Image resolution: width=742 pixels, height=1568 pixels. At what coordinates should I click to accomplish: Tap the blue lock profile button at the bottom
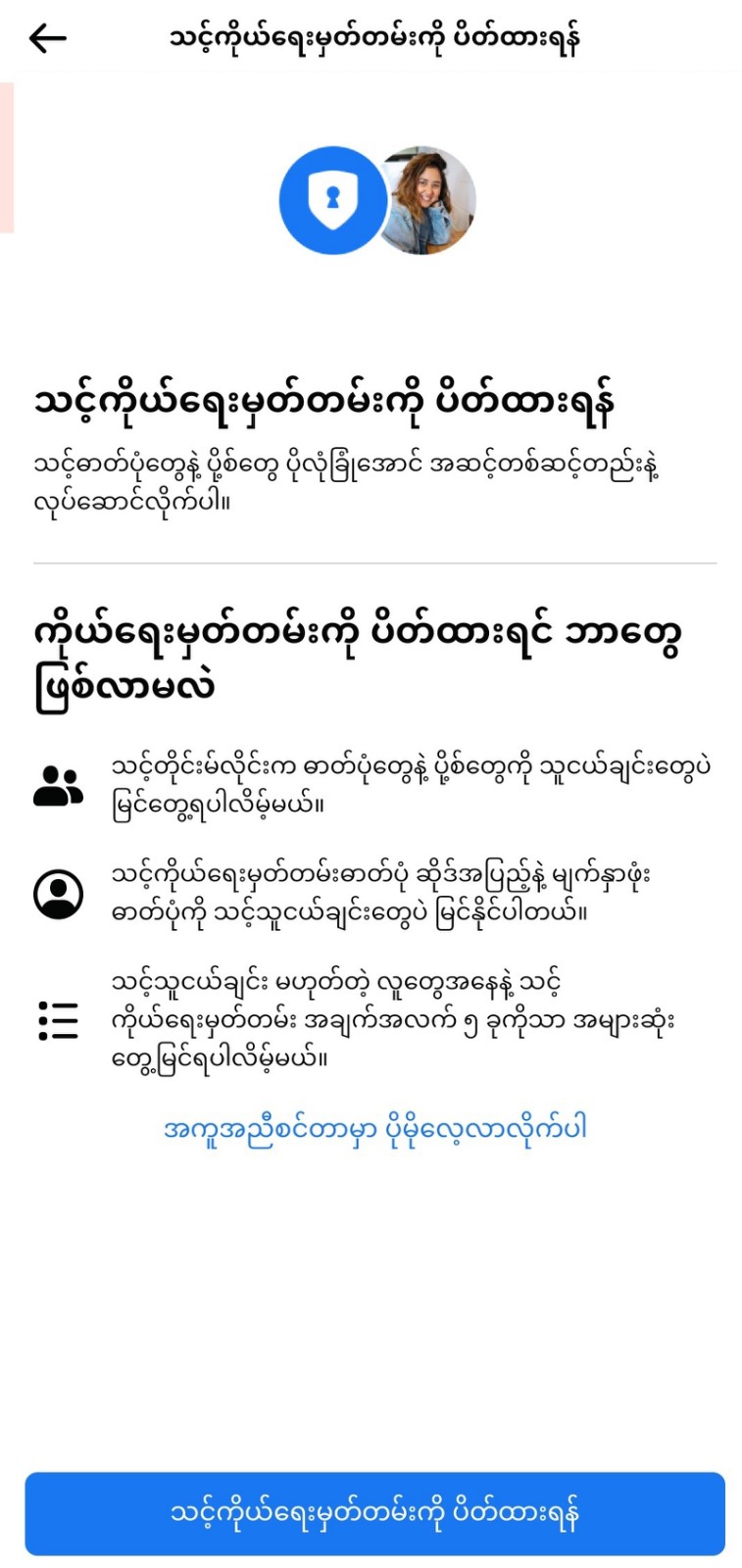coord(374,1513)
